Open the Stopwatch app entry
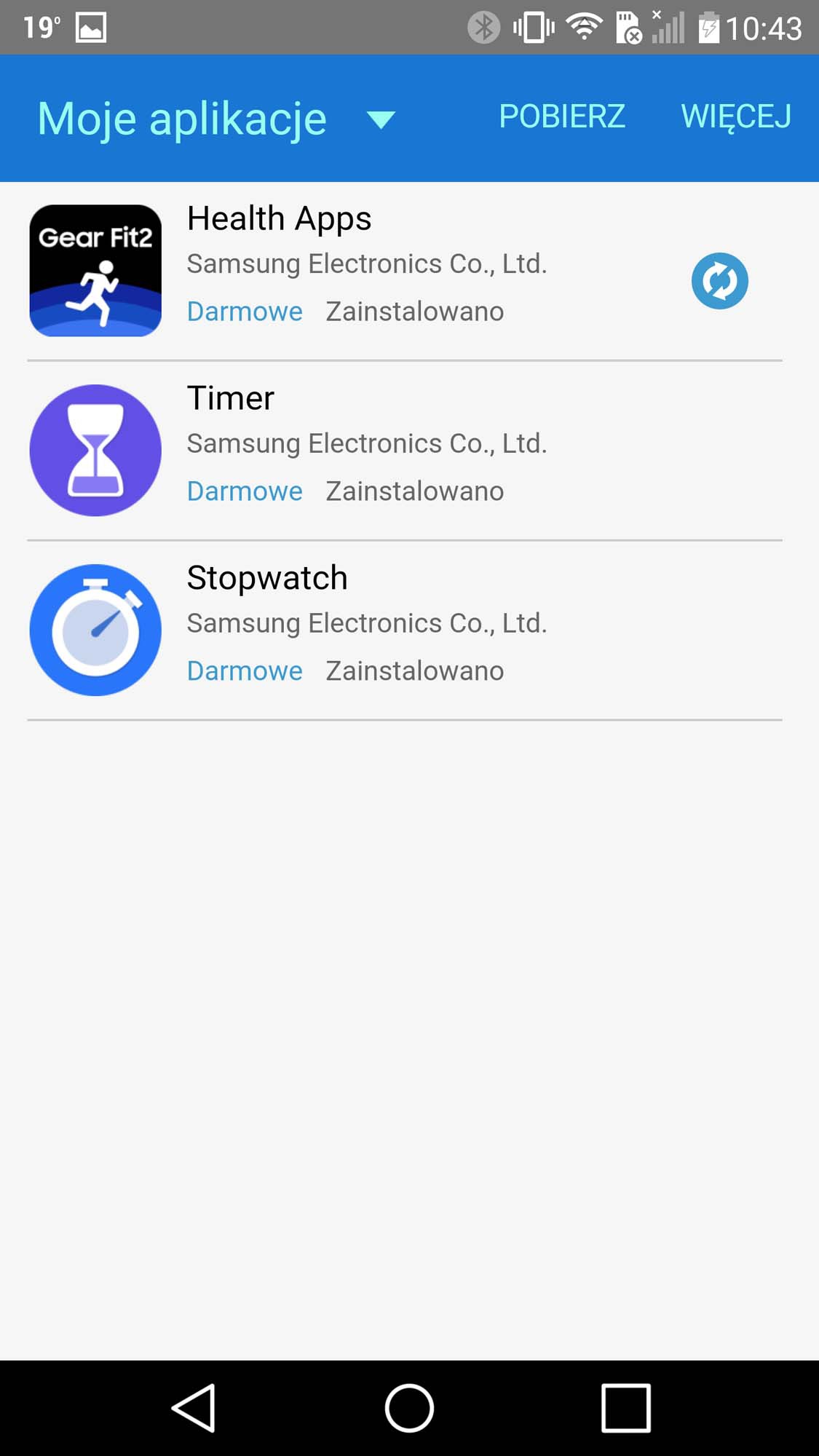Screen dimensions: 819x1456 coord(405,630)
